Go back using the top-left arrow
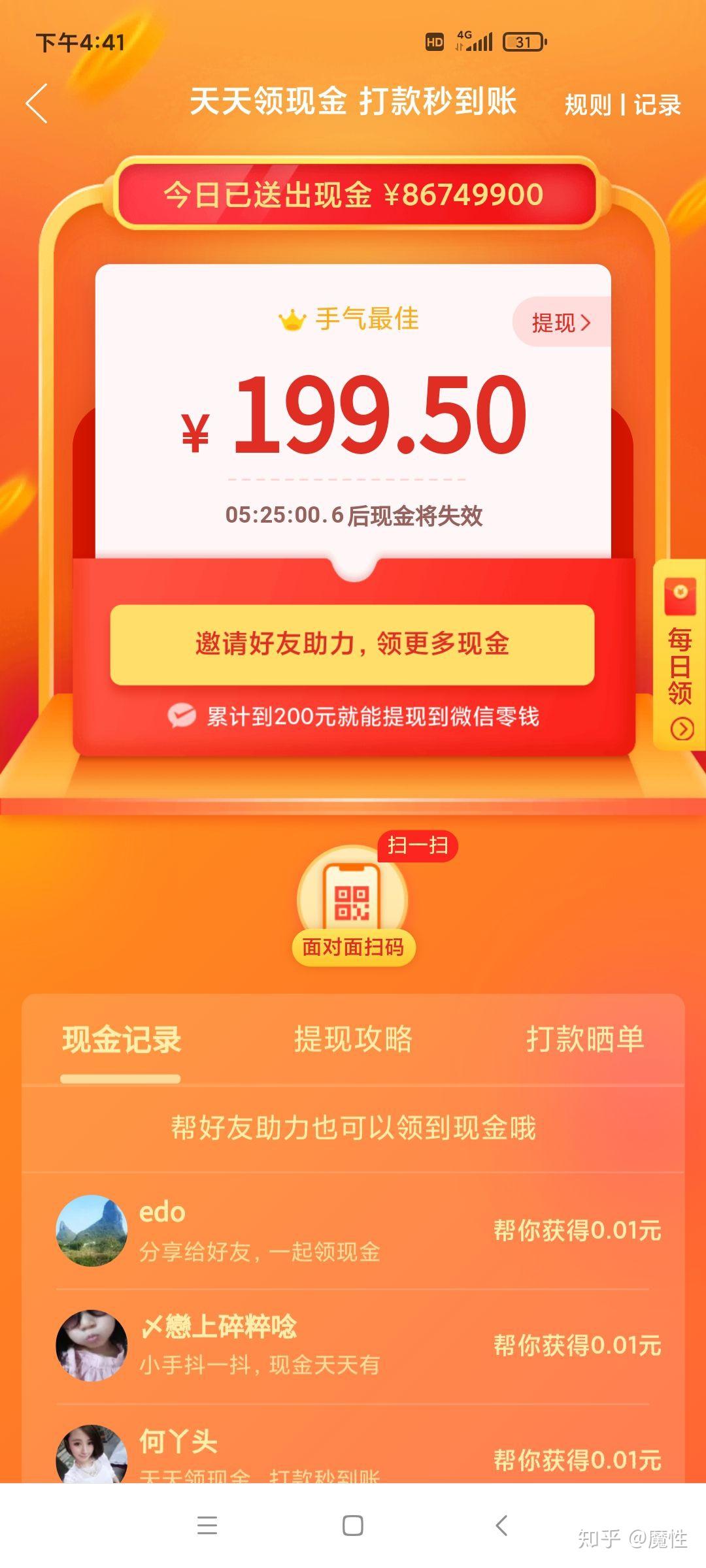The width and height of the screenshot is (706, 1568). pos(37,103)
